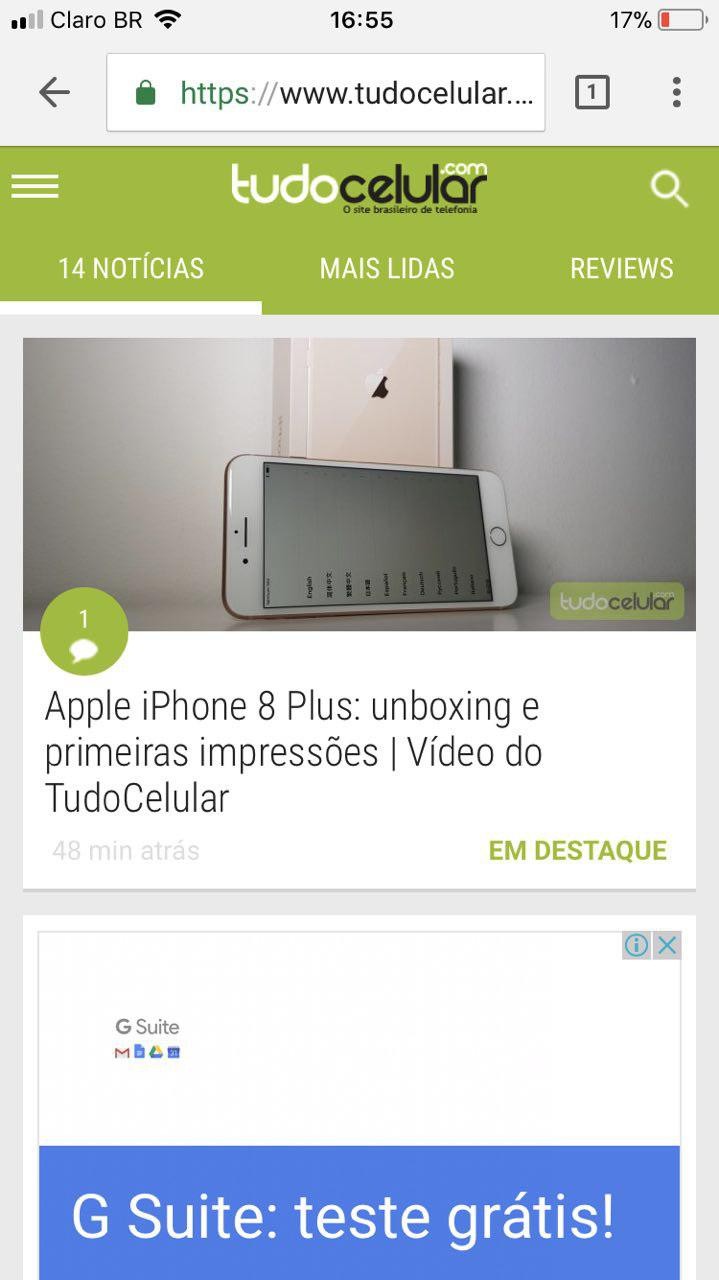
Task: Open the G Suite teste grátis ad
Action: click(x=343, y=1217)
